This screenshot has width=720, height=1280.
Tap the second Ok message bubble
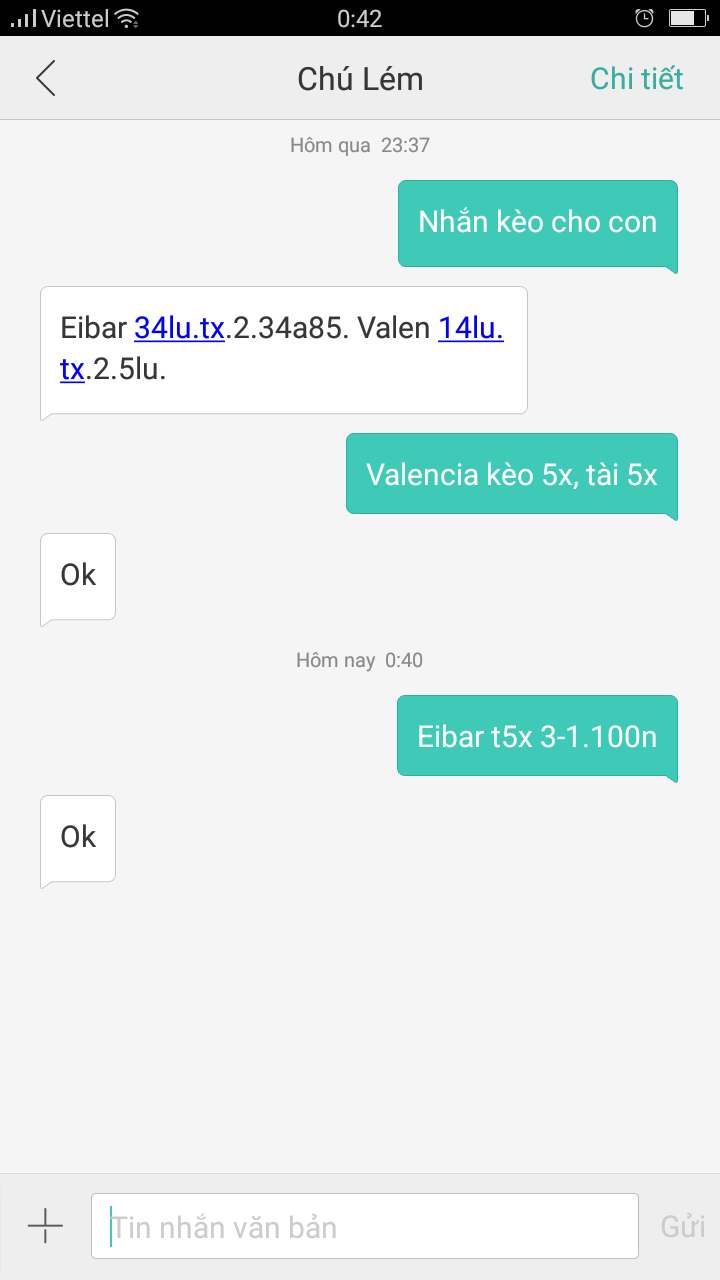[x=77, y=837]
